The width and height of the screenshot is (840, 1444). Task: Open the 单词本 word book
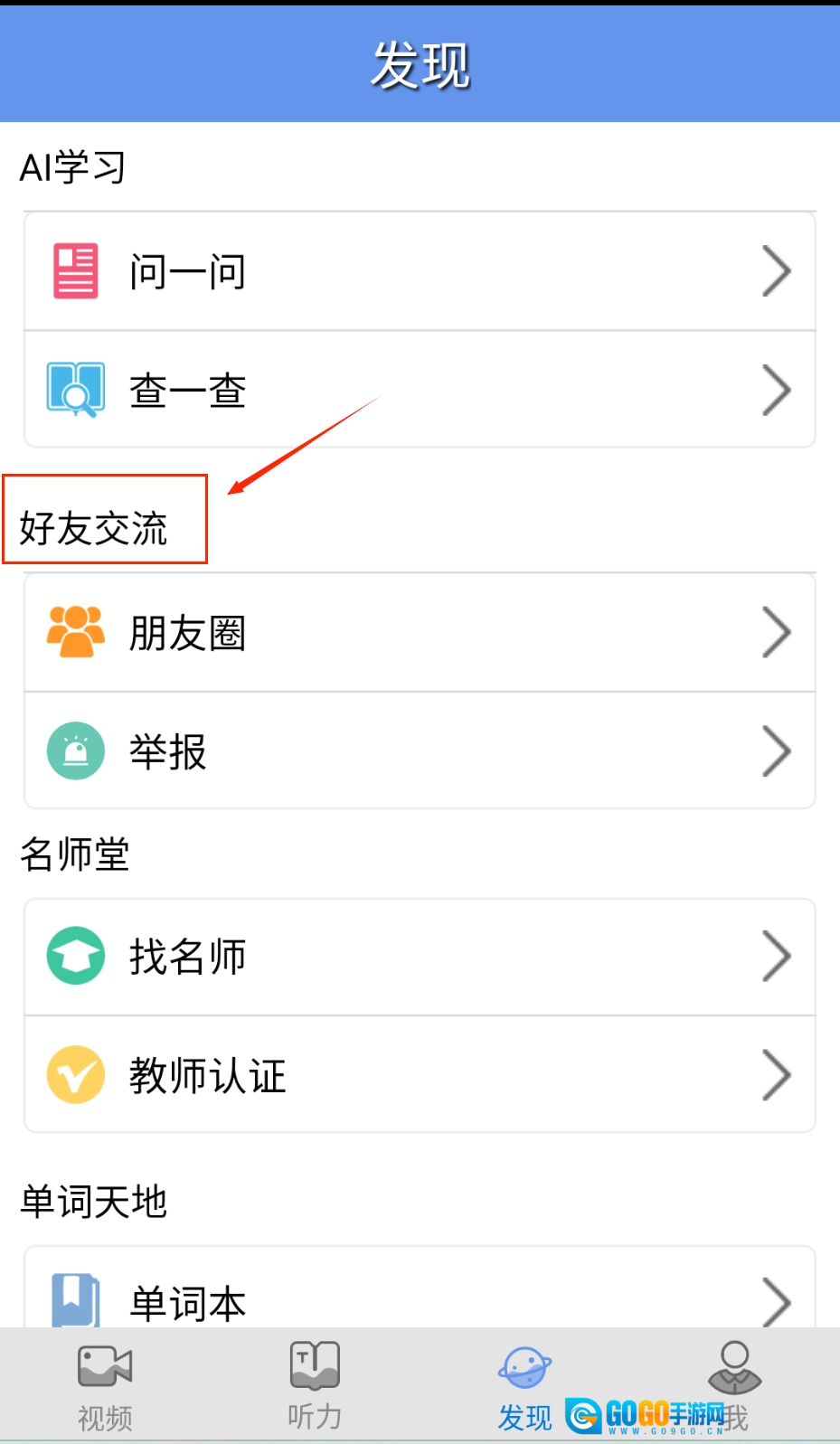[420, 1288]
